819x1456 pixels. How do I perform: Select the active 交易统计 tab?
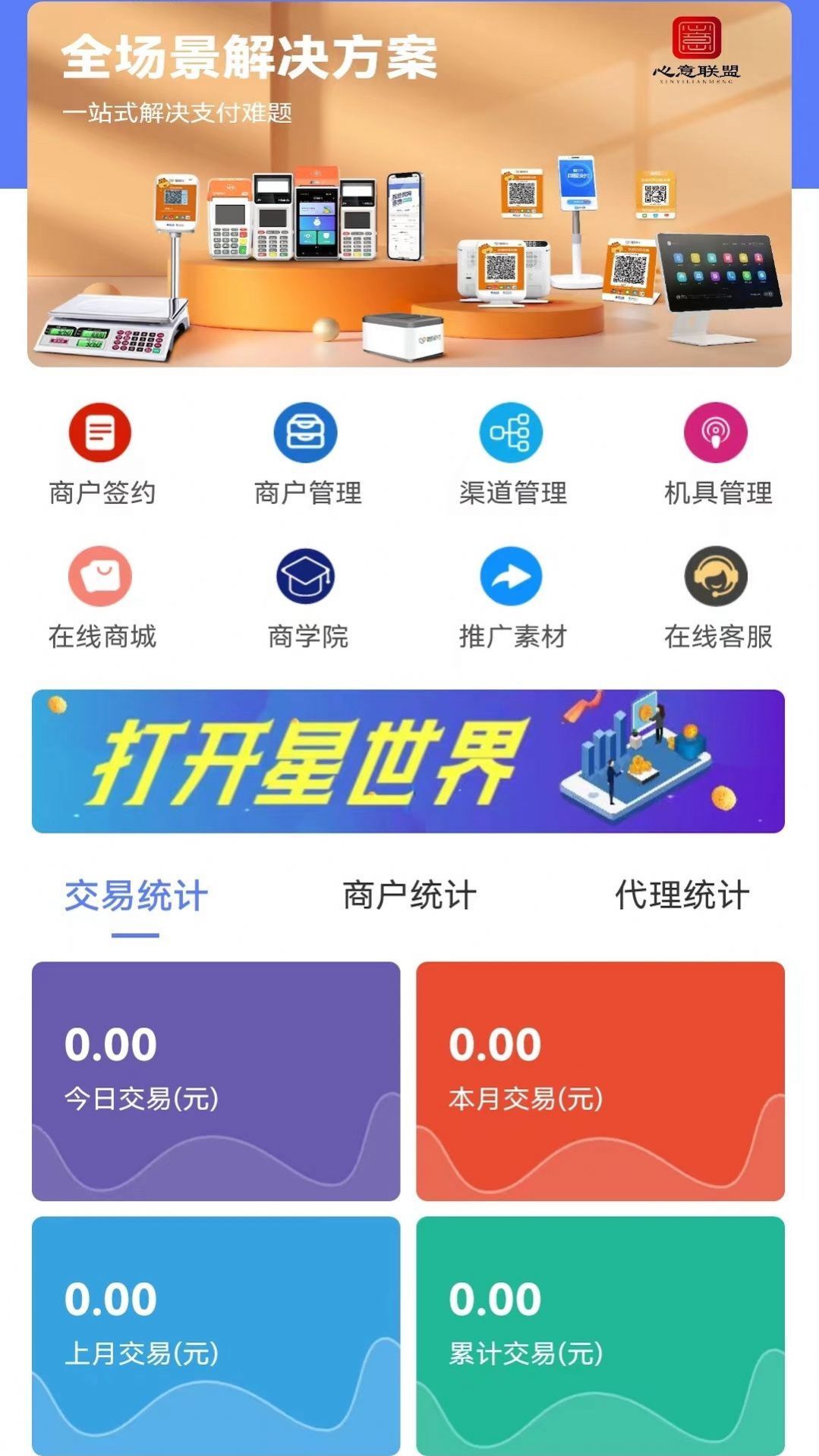pyautogui.click(x=135, y=895)
